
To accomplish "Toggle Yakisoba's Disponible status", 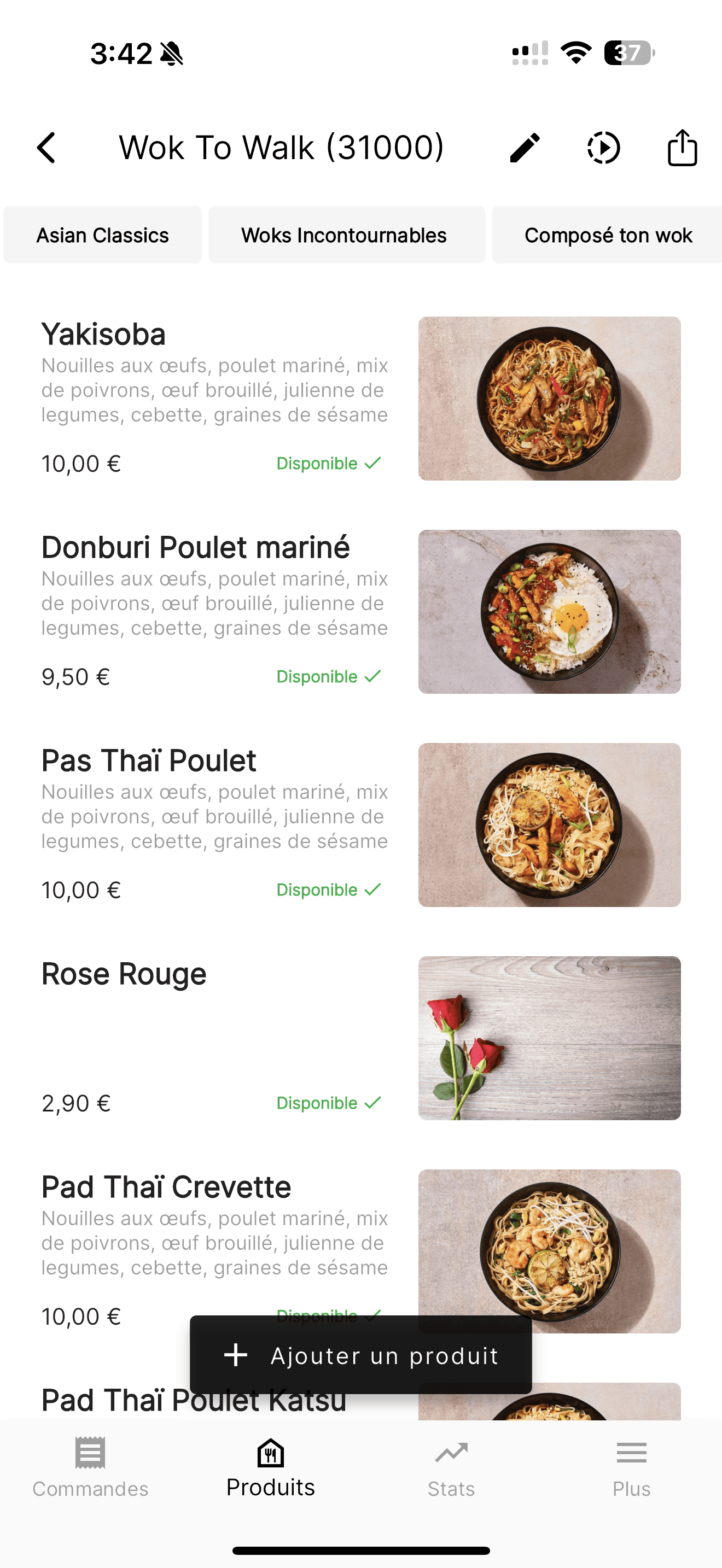I will click(x=329, y=464).
